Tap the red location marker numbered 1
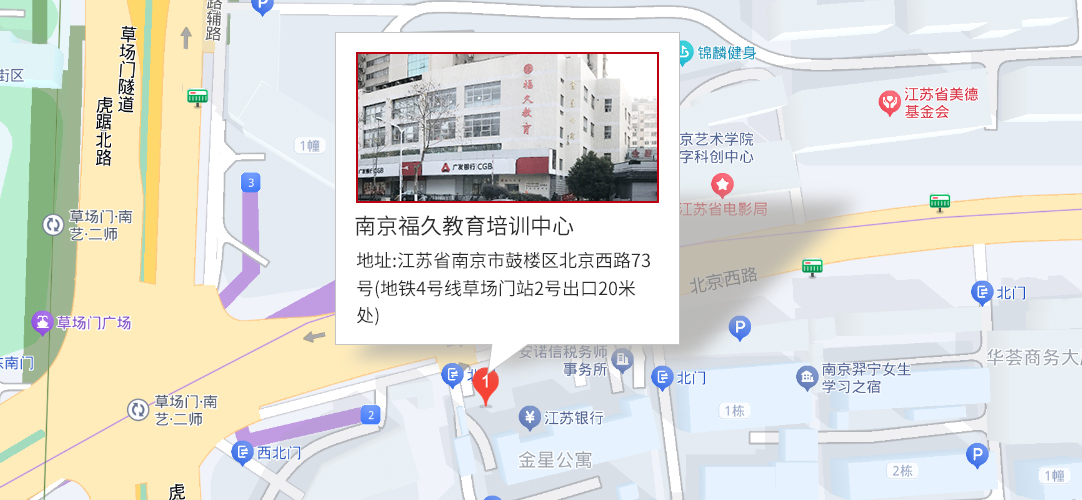The width and height of the screenshot is (1082, 500). [486, 384]
